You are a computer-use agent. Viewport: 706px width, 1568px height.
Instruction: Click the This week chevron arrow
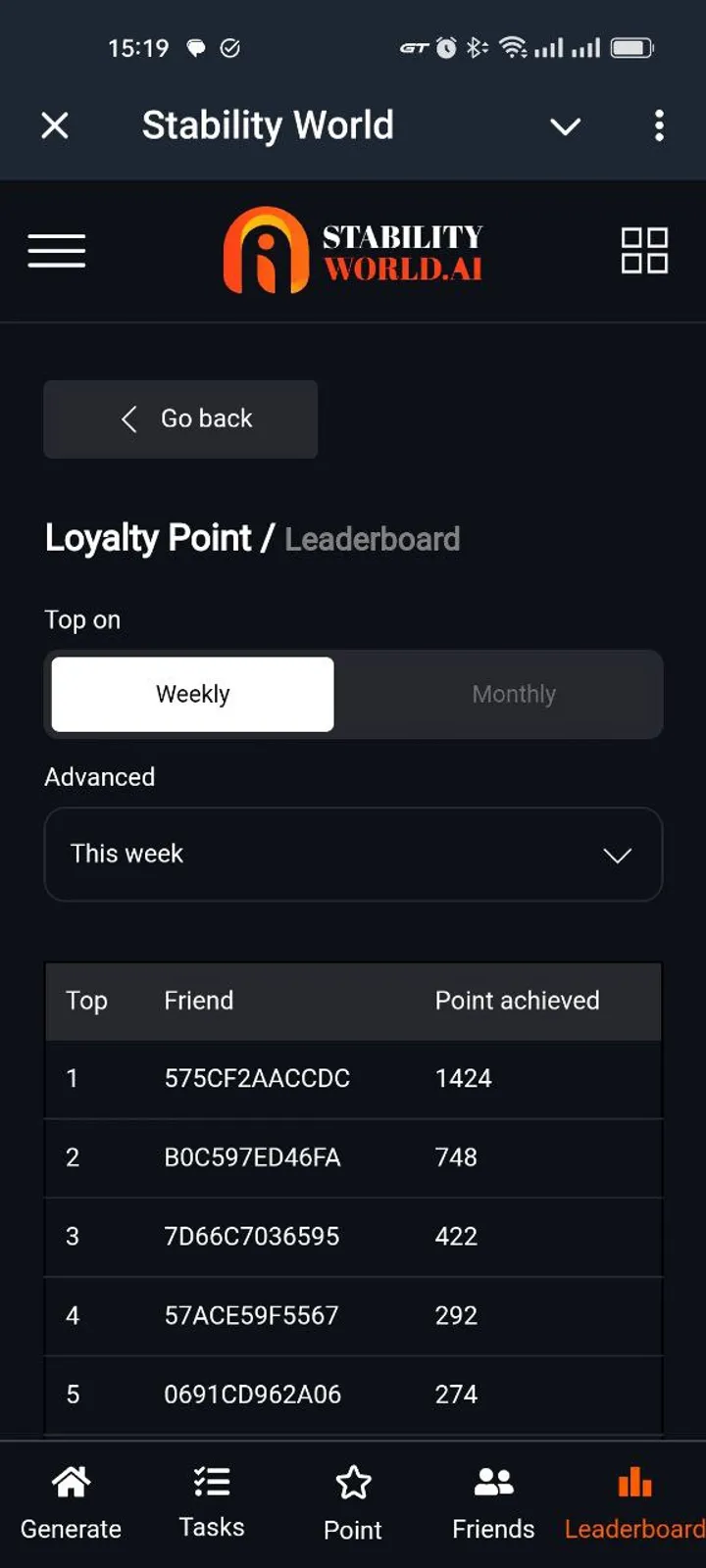click(617, 855)
